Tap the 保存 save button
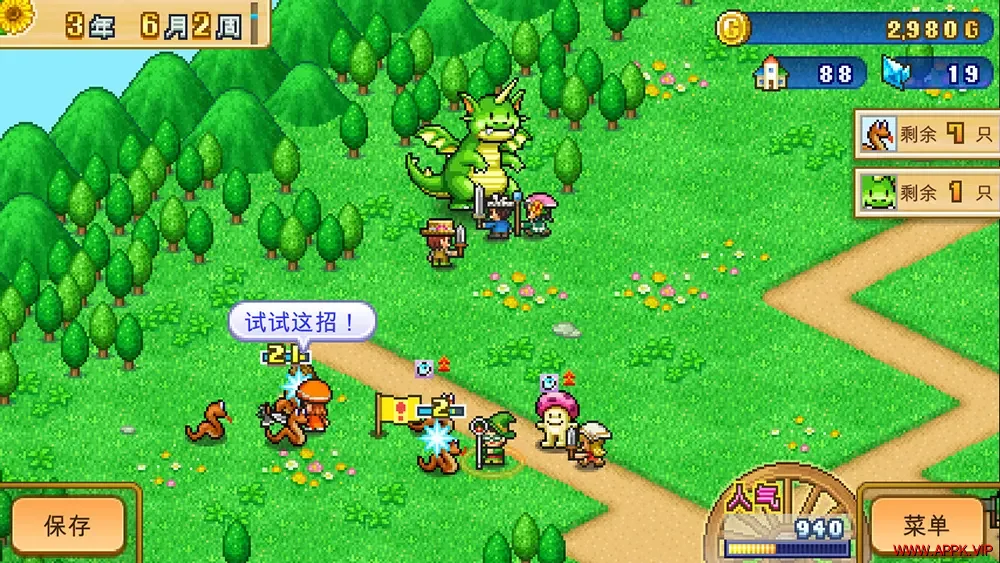1000x563 pixels. coord(67,527)
